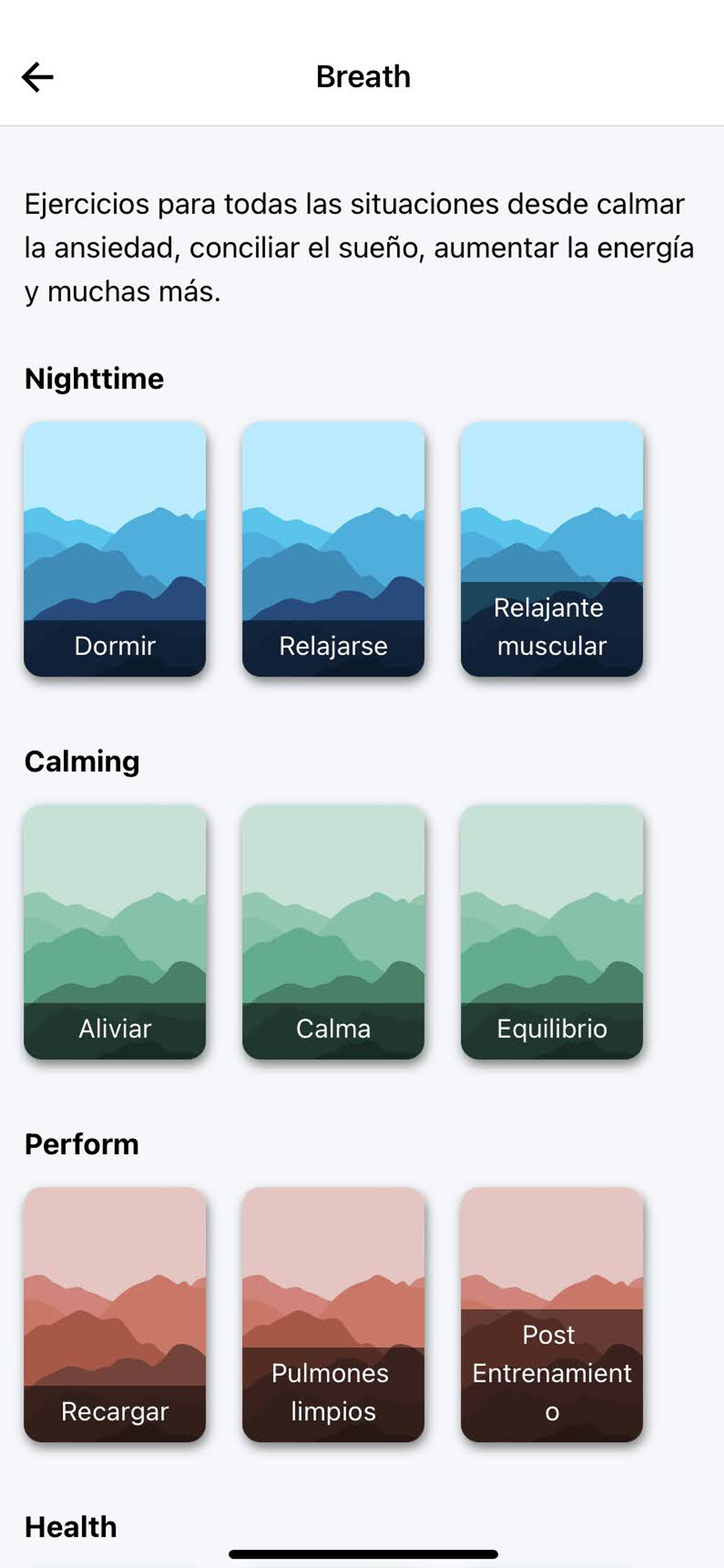This screenshot has height=1568, width=724.
Task: Open the Recargar exercise card
Action: point(115,1315)
